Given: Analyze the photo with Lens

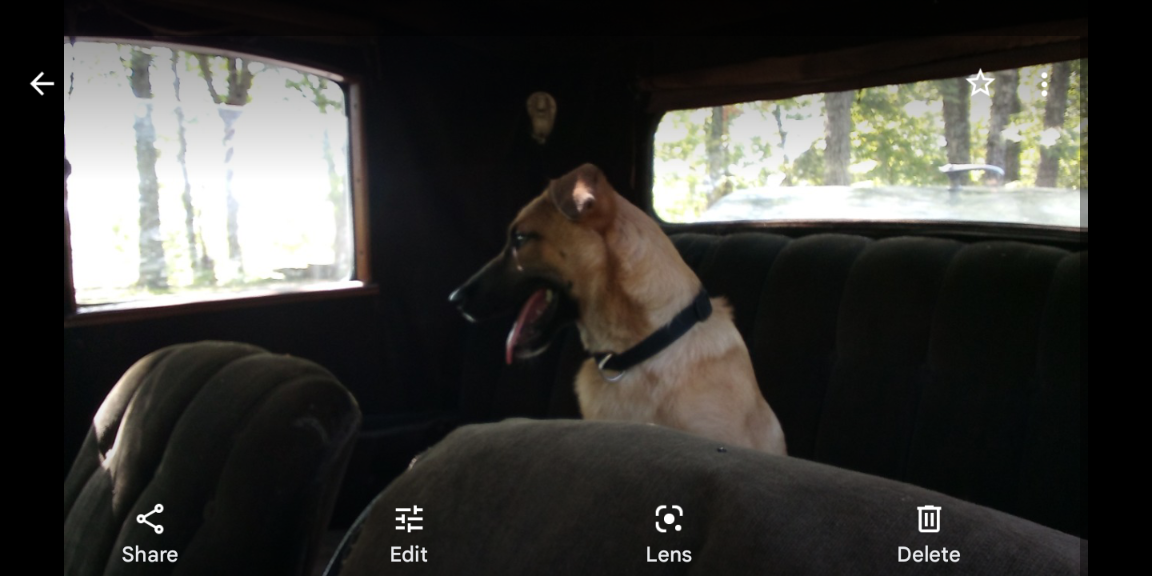Looking at the screenshot, I should pyautogui.click(x=669, y=533).
